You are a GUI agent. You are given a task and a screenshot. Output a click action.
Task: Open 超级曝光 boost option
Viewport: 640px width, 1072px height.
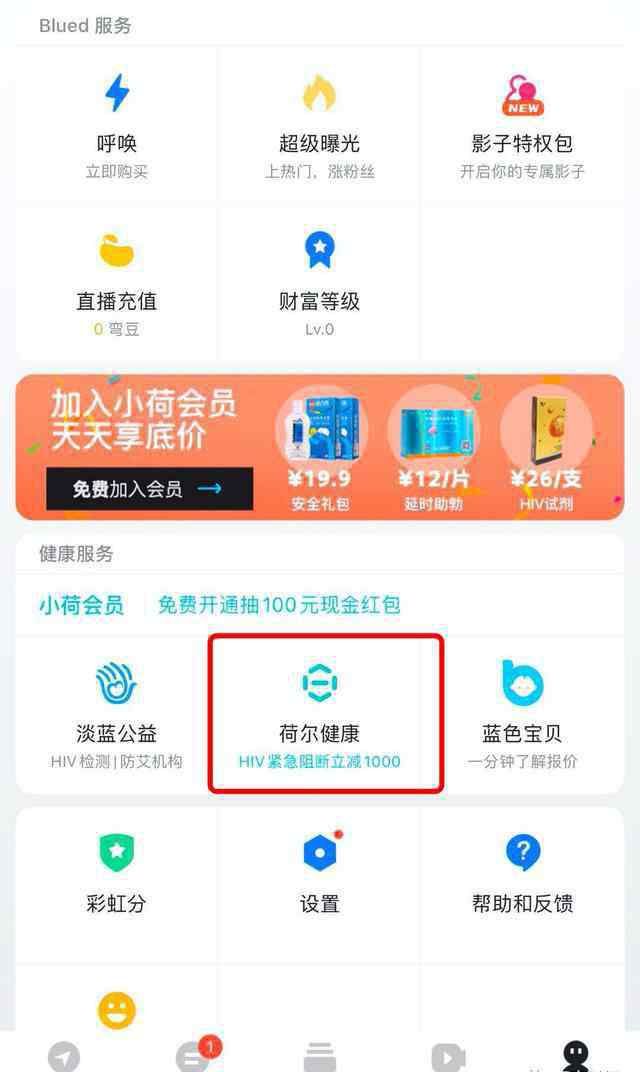pyautogui.click(x=319, y=124)
